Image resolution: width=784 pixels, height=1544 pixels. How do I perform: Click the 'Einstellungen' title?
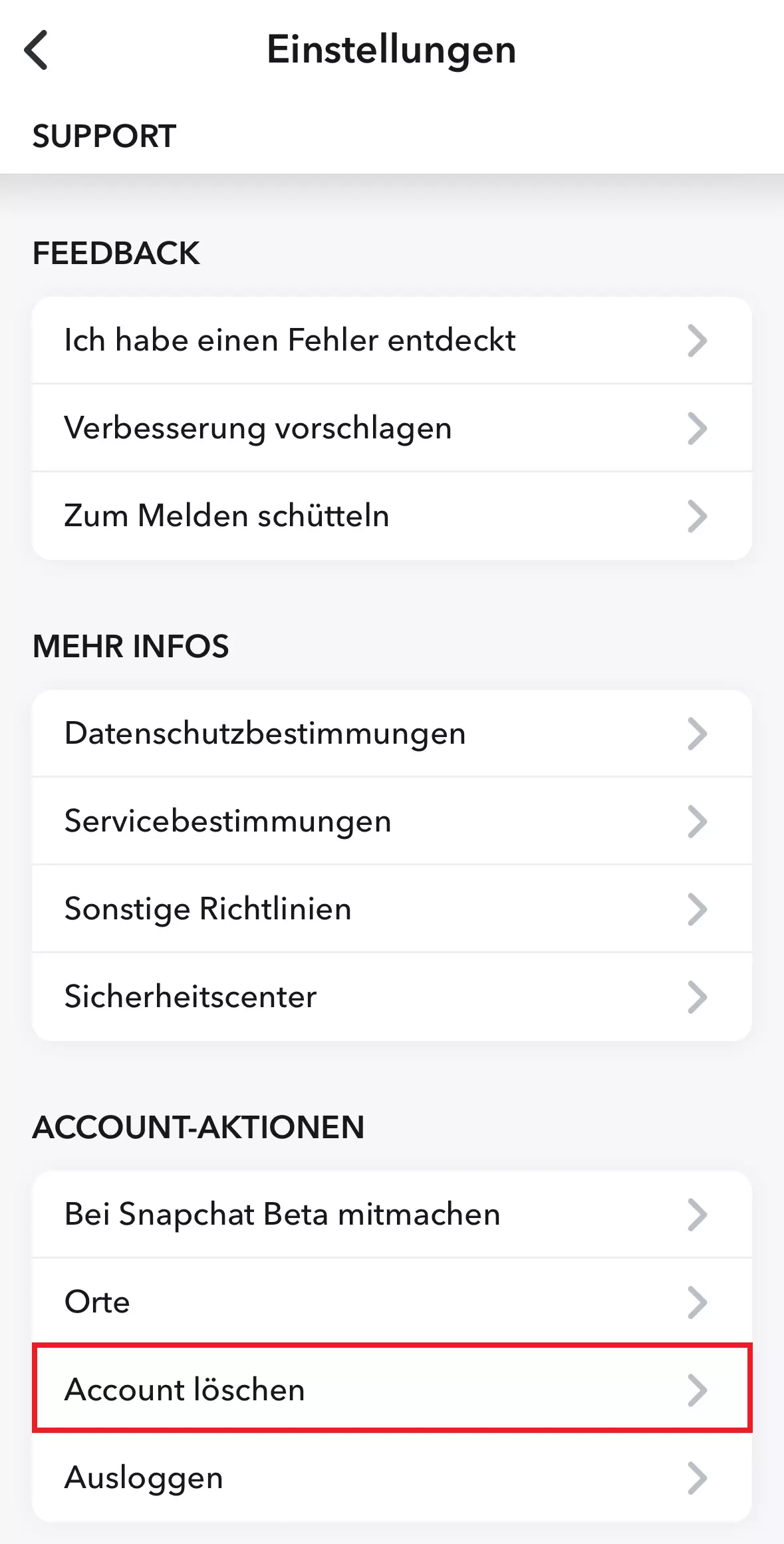tap(392, 49)
